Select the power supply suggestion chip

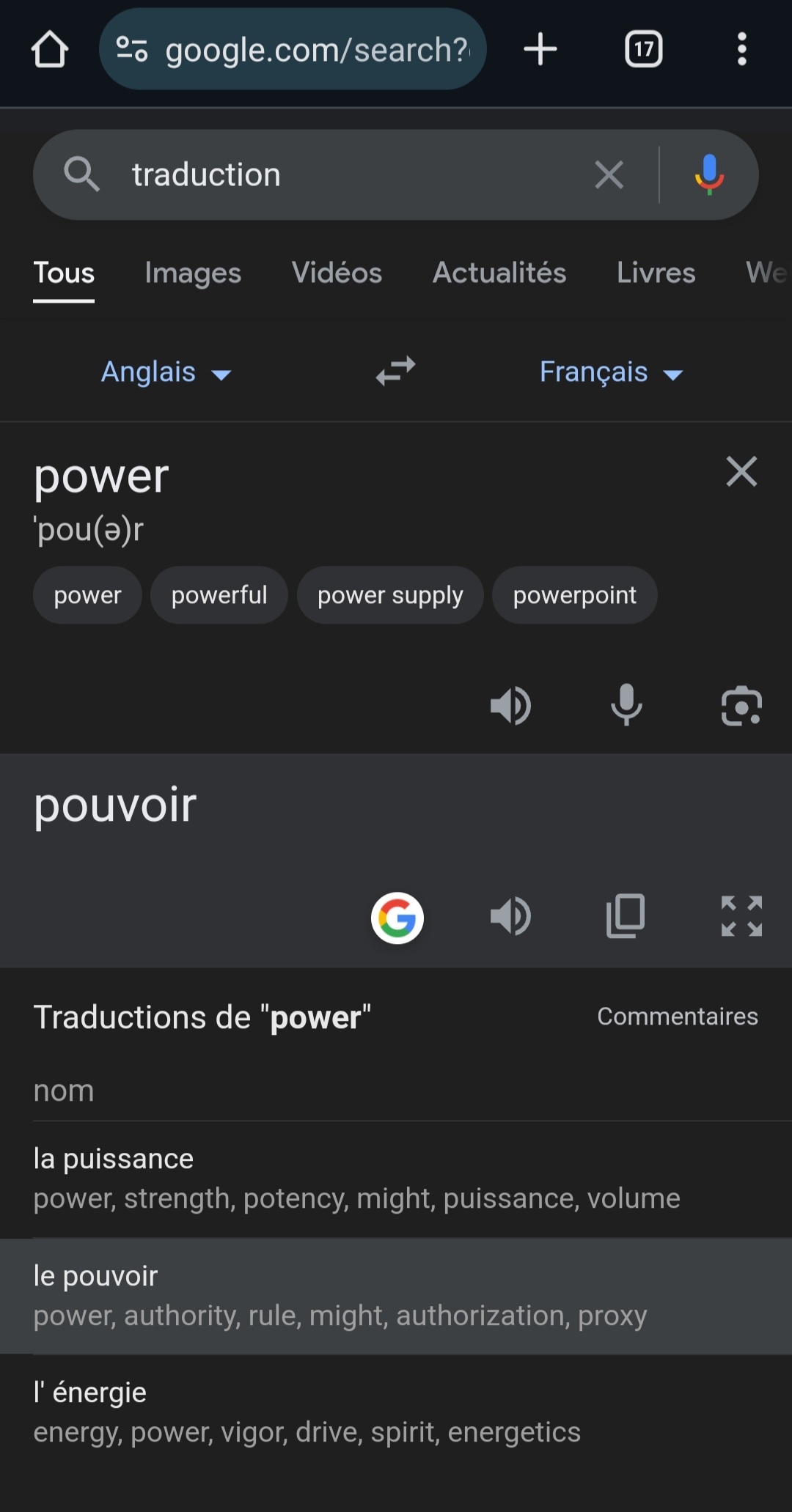(x=390, y=595)
